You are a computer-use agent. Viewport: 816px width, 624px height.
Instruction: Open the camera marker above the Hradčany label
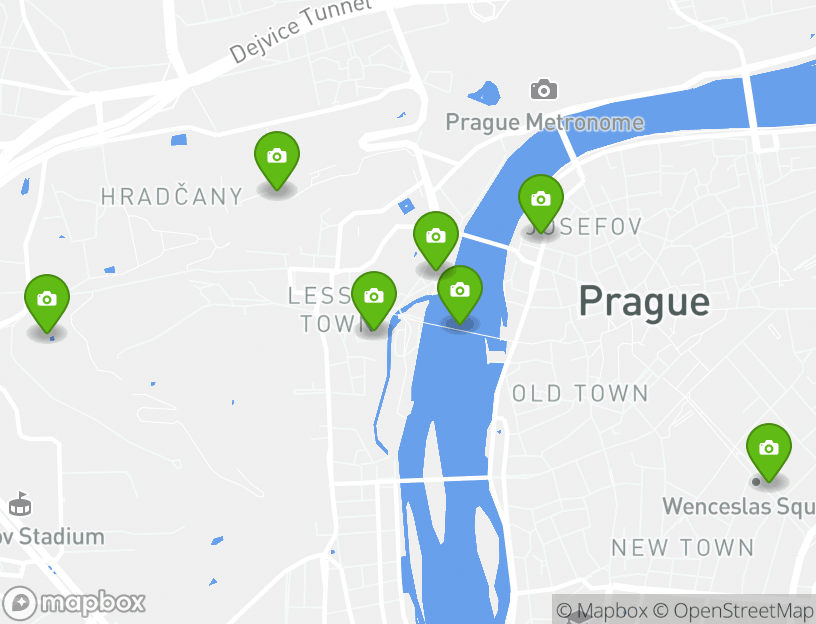coord(277,159)
